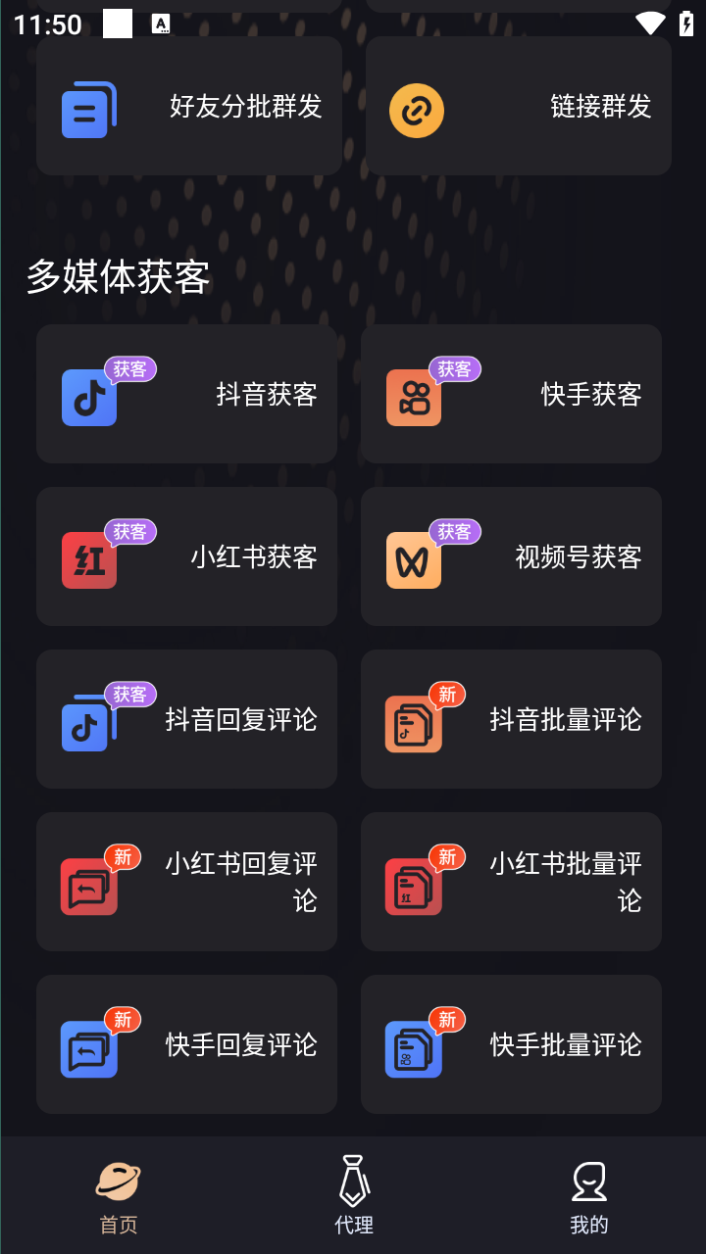Select 抖音批量评论 card
Viewport: 706px width, 1254px height.
click(511, 719)
